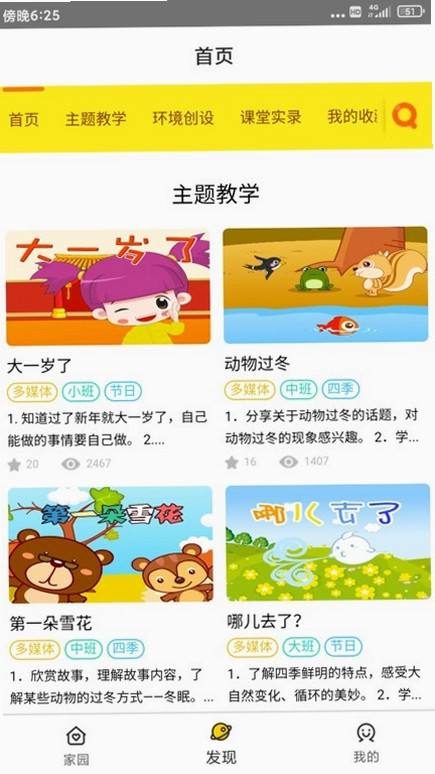
Task: Open the 我的 bottom tab
Action: point(366,743)
